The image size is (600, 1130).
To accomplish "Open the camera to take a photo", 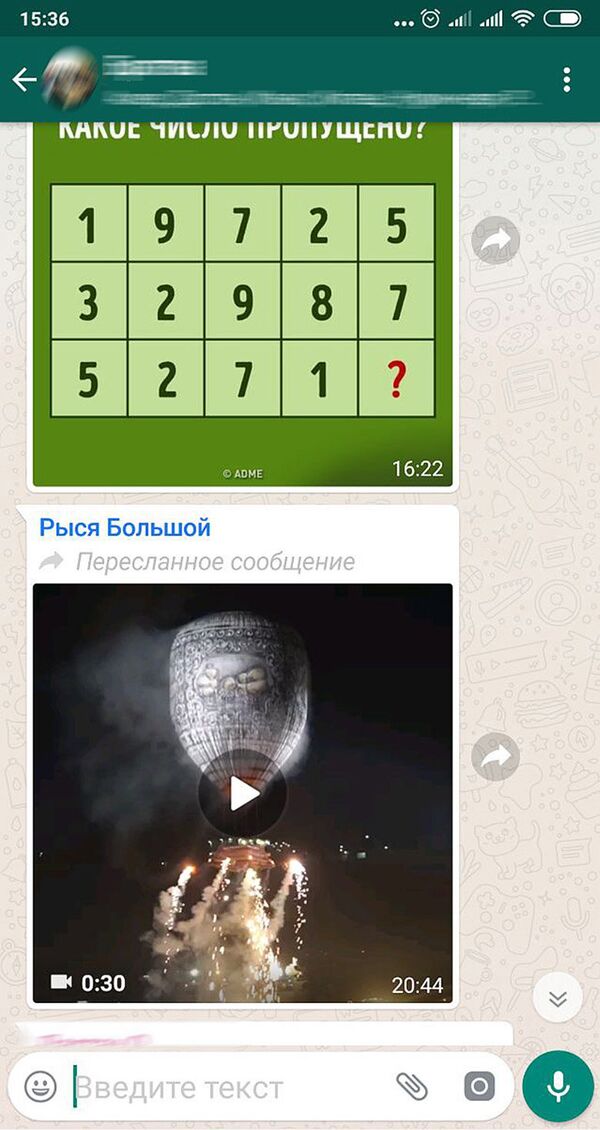I will (479, 1087).
